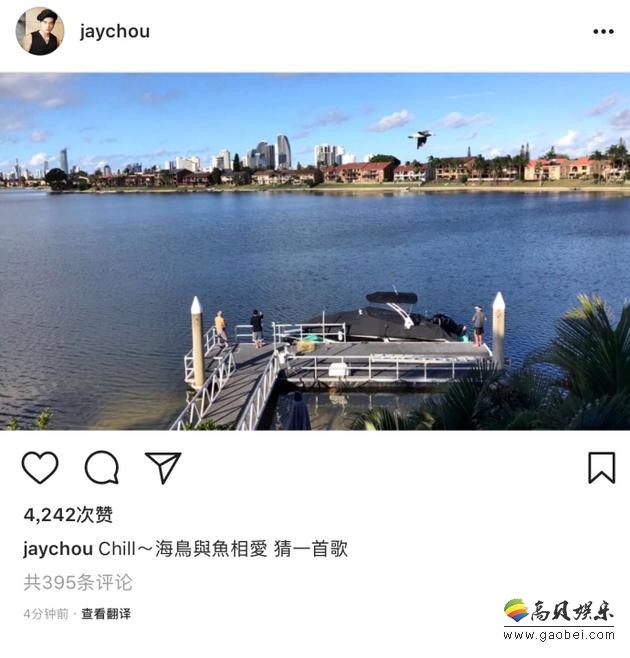Open jaychou's profile picture
Screen dimensions: 630x658
point(40,31)
